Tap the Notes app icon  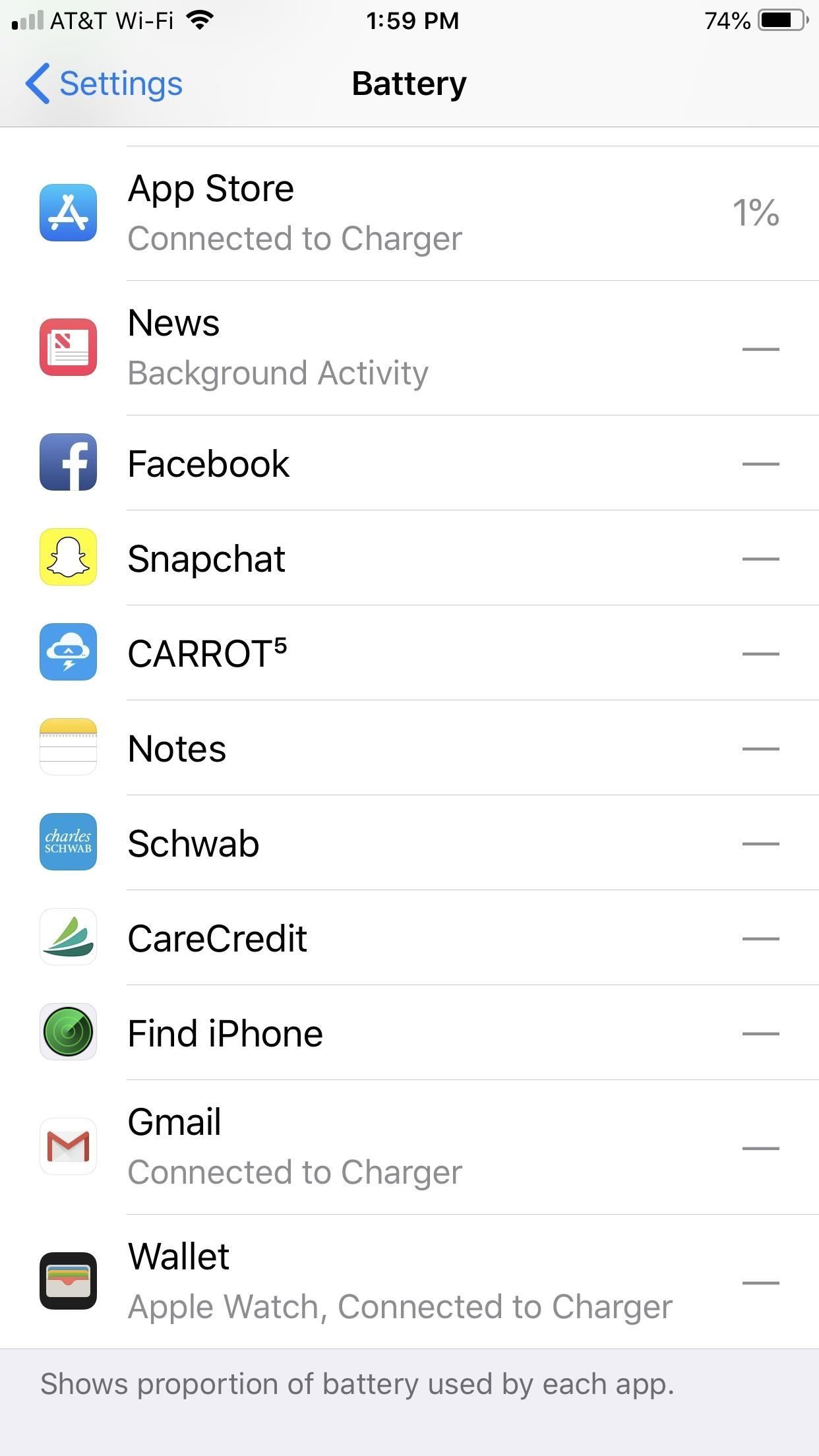(68, 748)
